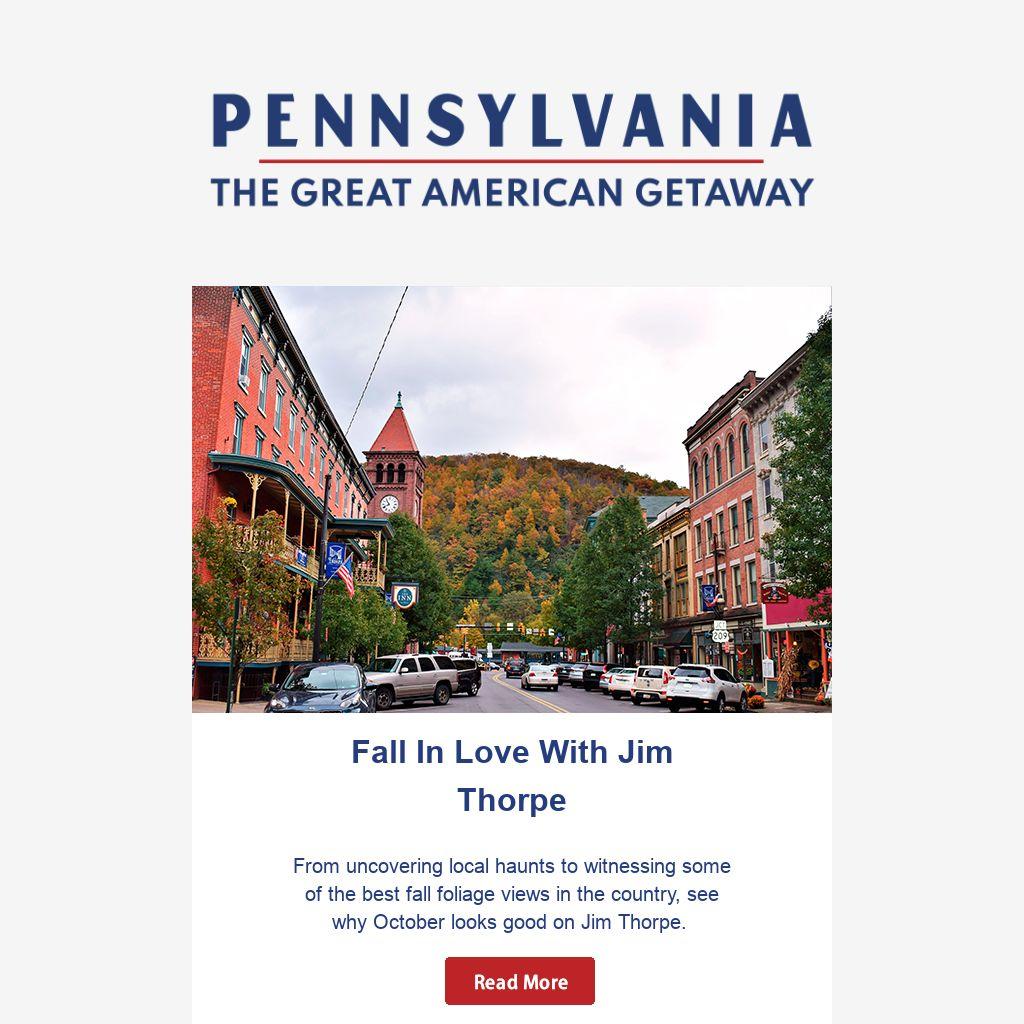This screenshot has height=1024, width=1024.
Task: Tap the Read More button
Action: 520,981
